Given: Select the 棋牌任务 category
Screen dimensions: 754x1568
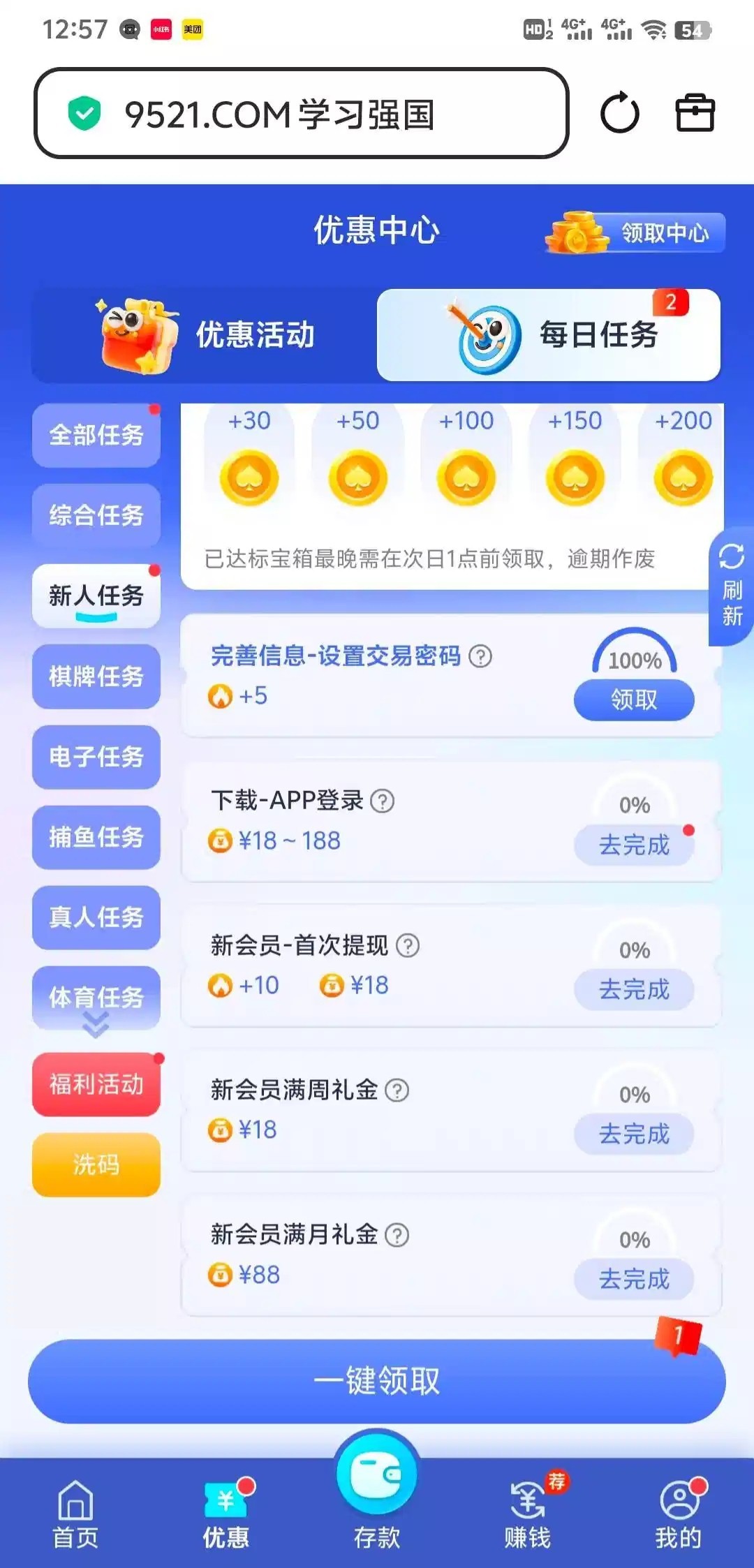Looking at the screenshot, I should (x=96, y=676).
